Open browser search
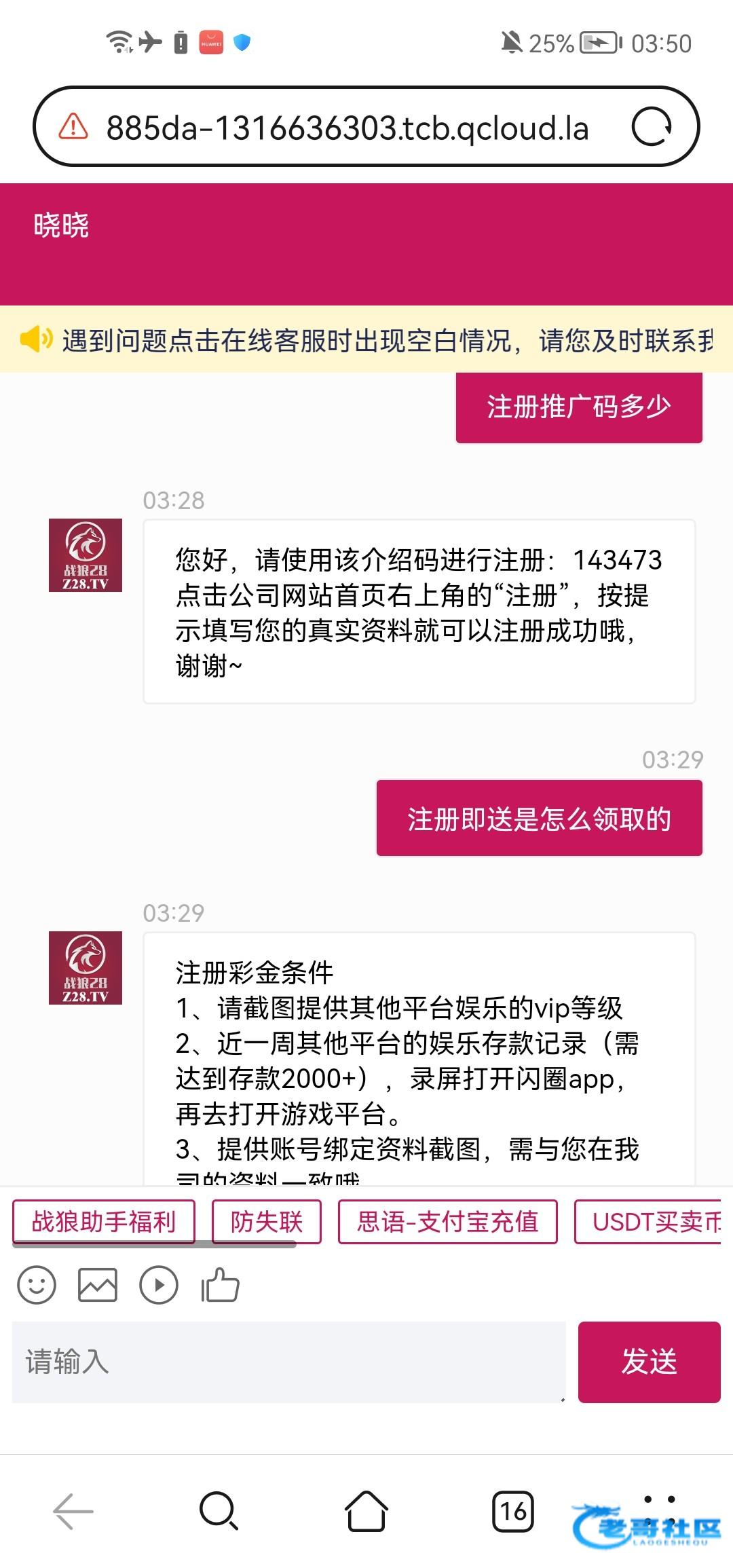This screenshot has height=1568, width=733. [x=219, y=1511]
